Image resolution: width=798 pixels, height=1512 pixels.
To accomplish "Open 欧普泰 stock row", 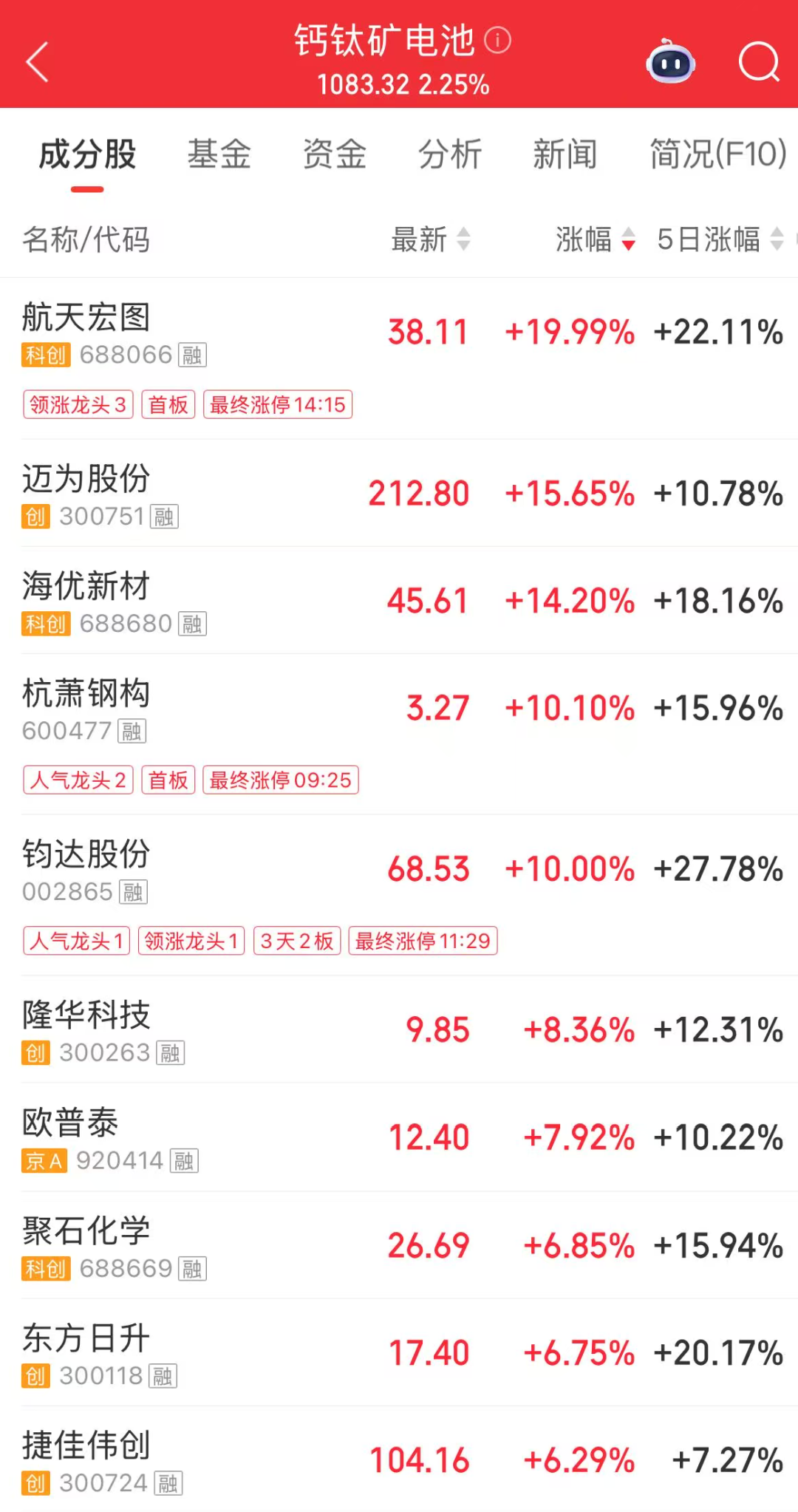I will 71,1123.
